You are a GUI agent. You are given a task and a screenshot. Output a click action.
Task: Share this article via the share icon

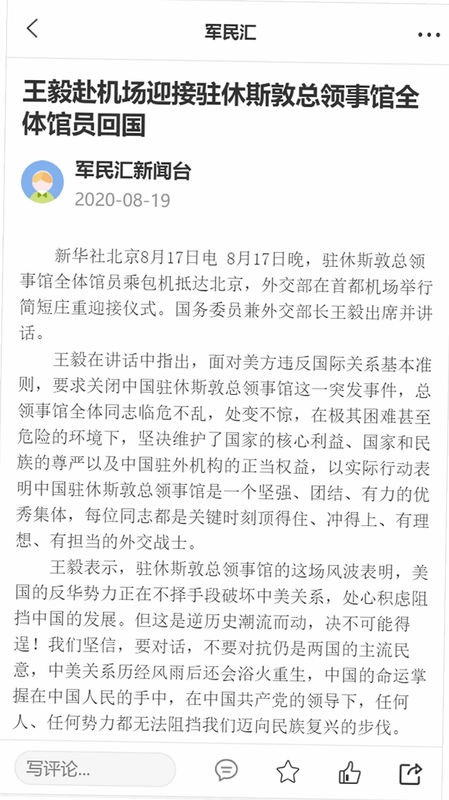pos(411,773)
